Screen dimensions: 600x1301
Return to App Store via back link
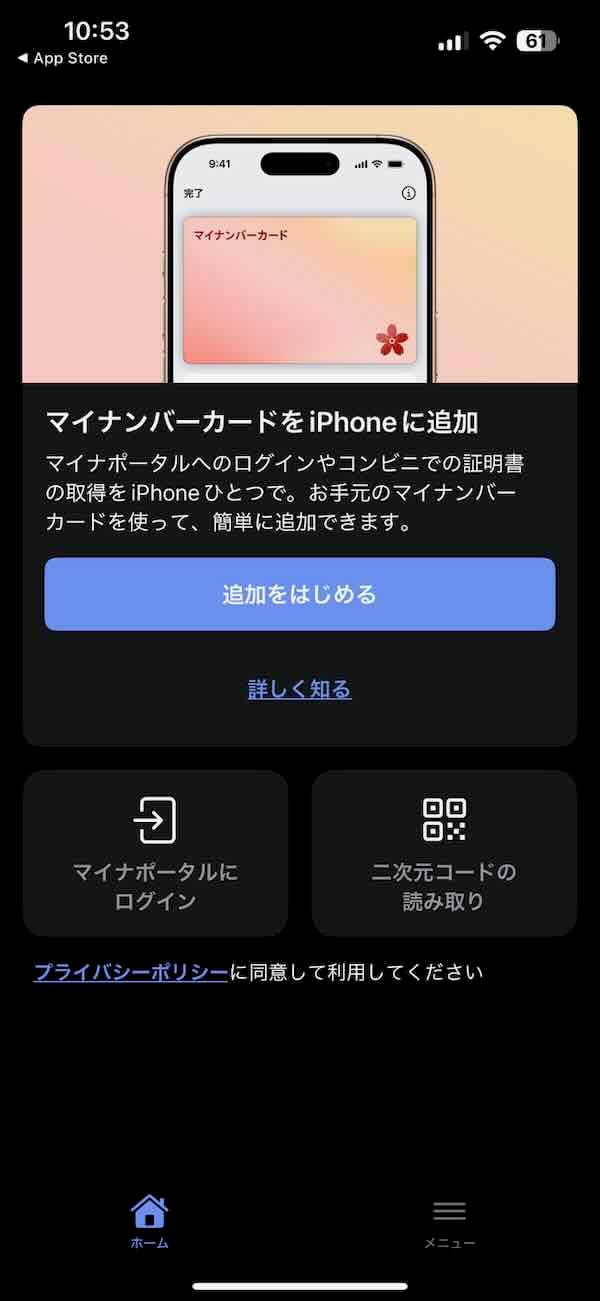(x=62, y=58)
